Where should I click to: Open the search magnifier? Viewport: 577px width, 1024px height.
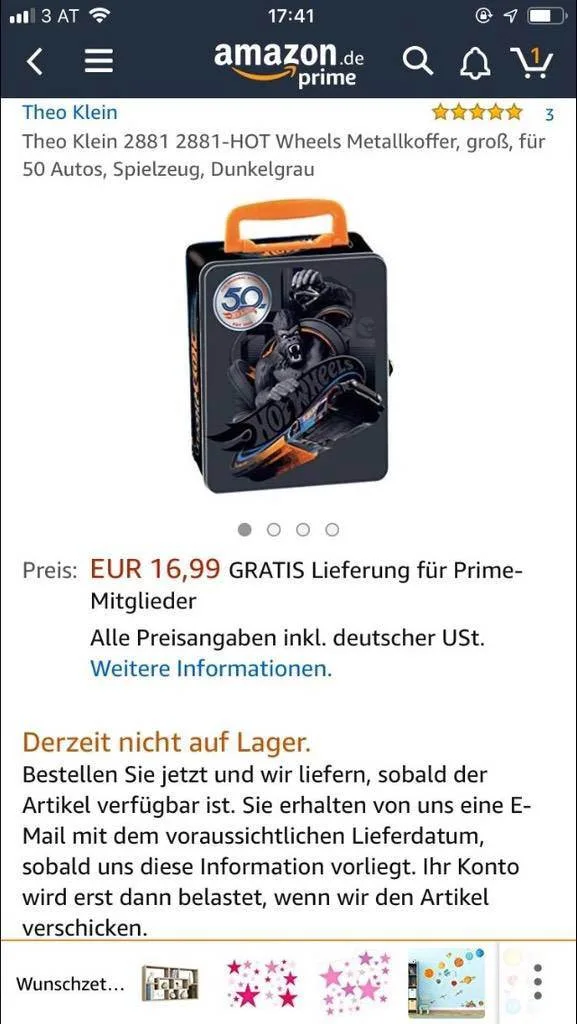click(x=417, y=62)
